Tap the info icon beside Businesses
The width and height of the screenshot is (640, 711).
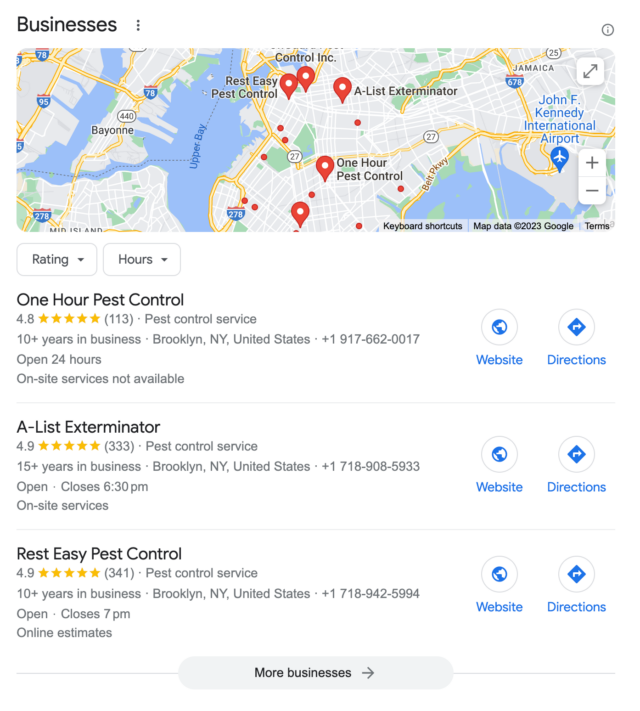pyautogui.click(x=607, y=30)
